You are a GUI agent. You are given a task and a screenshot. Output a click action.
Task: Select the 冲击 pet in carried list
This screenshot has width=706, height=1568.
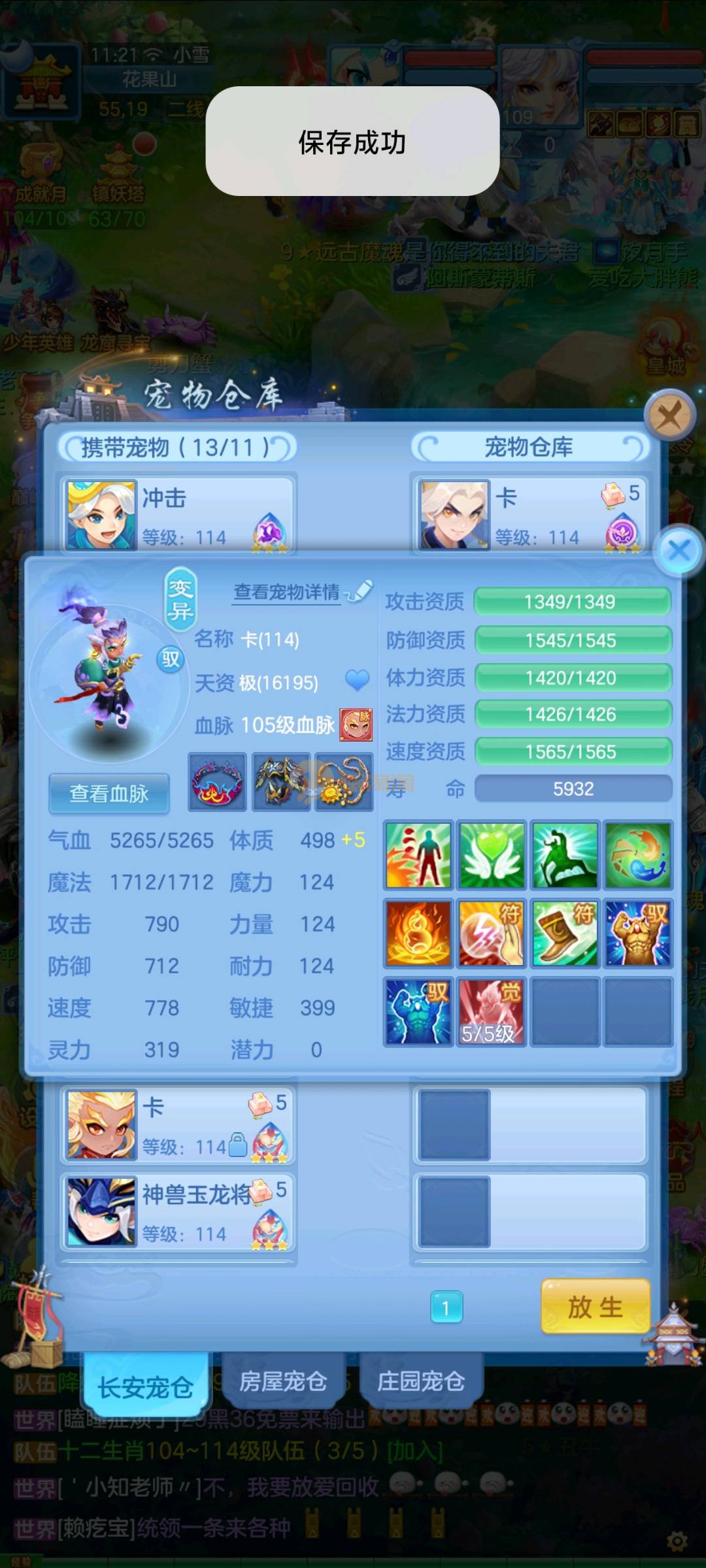[178, 514]
